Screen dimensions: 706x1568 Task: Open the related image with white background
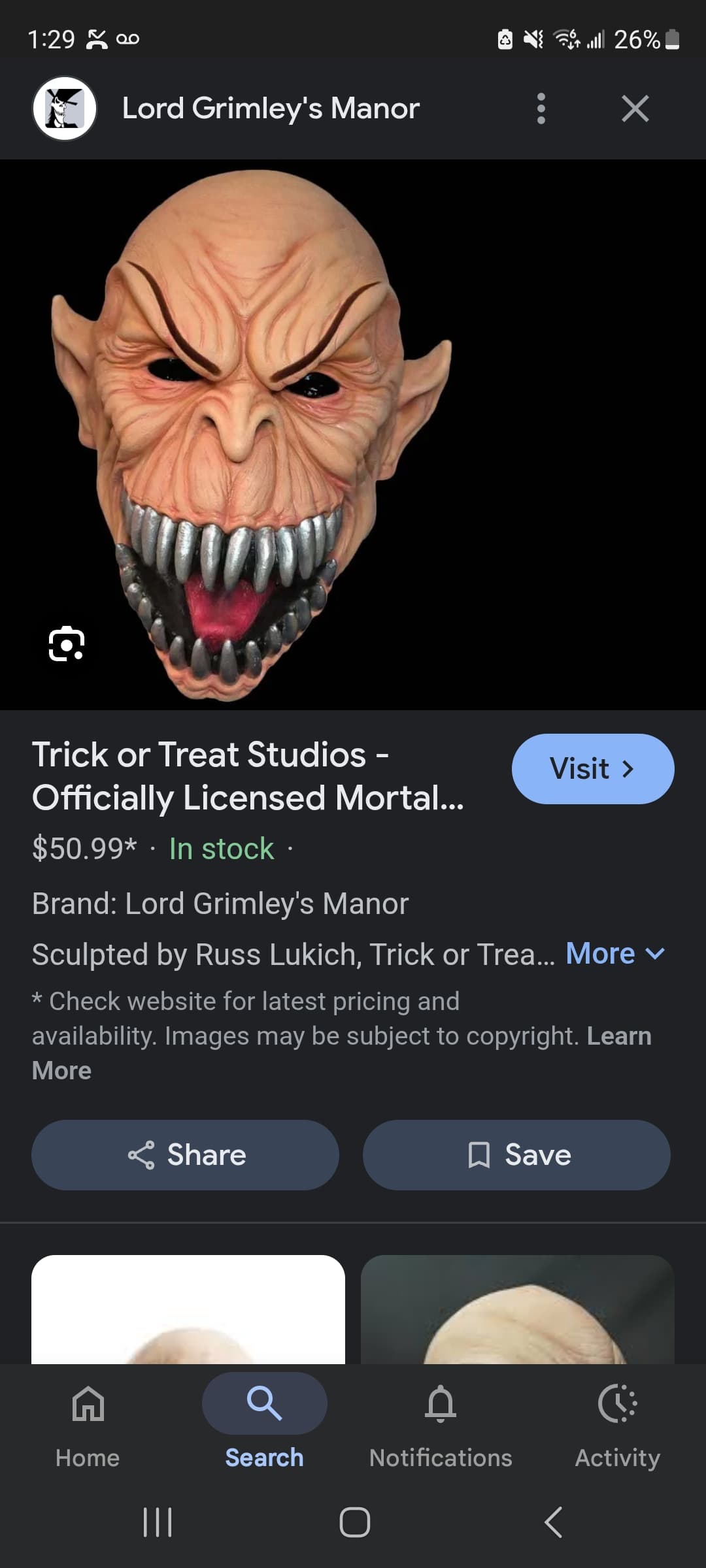pyautogui.click(x=188, y=1309)
